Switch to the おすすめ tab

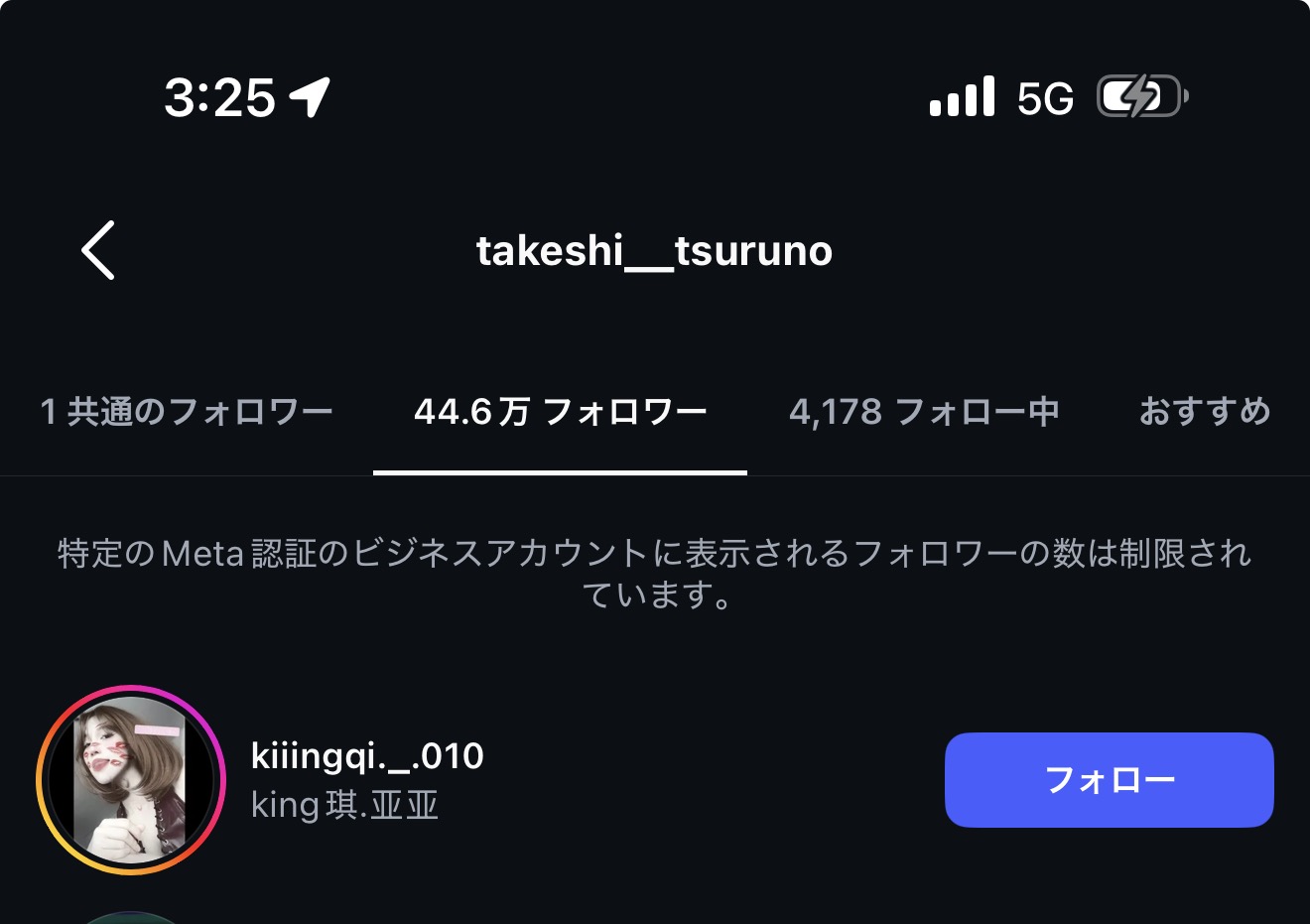(1204, 412)
